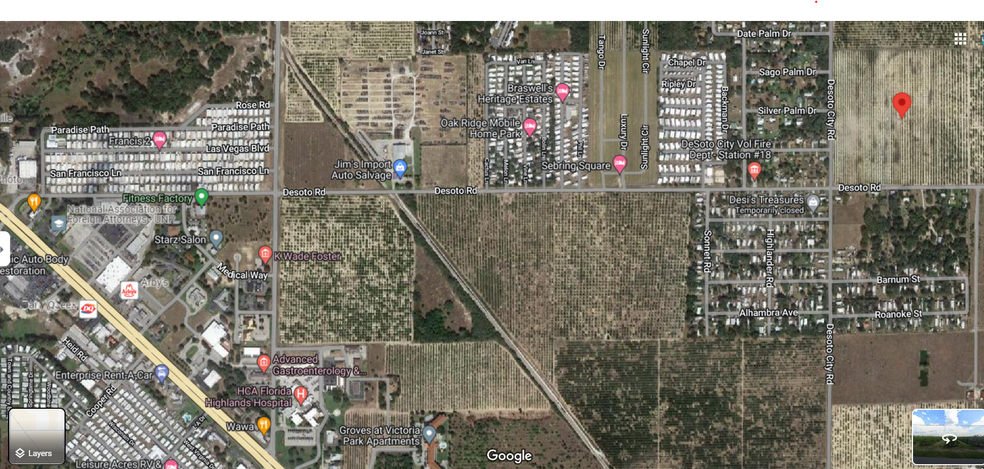The image size is (984, 469).
Task: Open Enterprise Rent-A-Car pin
Action: point(162,373)
